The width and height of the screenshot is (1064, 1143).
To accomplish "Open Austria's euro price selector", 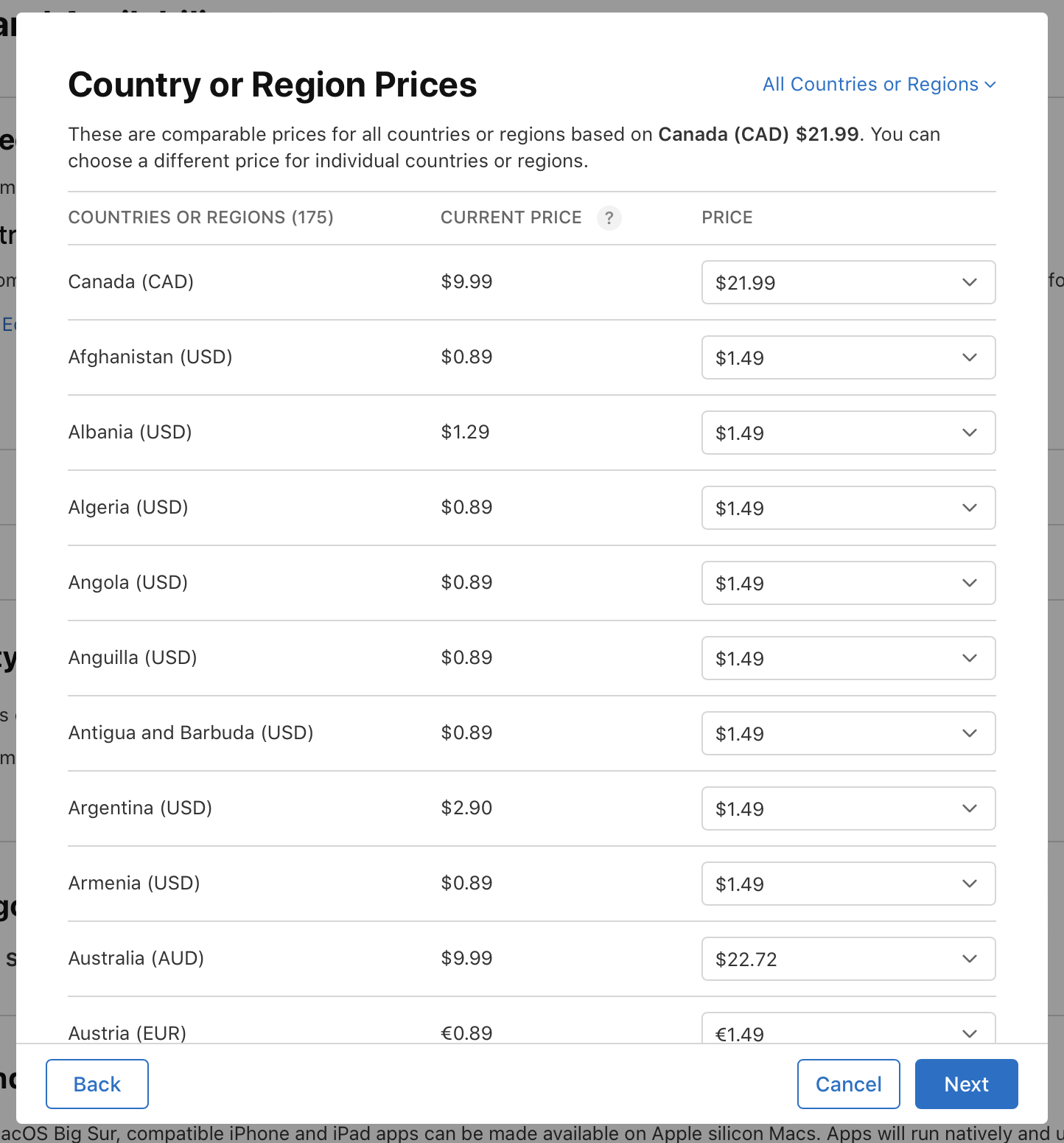I will pyautogui.click(x=848, y=1032).
